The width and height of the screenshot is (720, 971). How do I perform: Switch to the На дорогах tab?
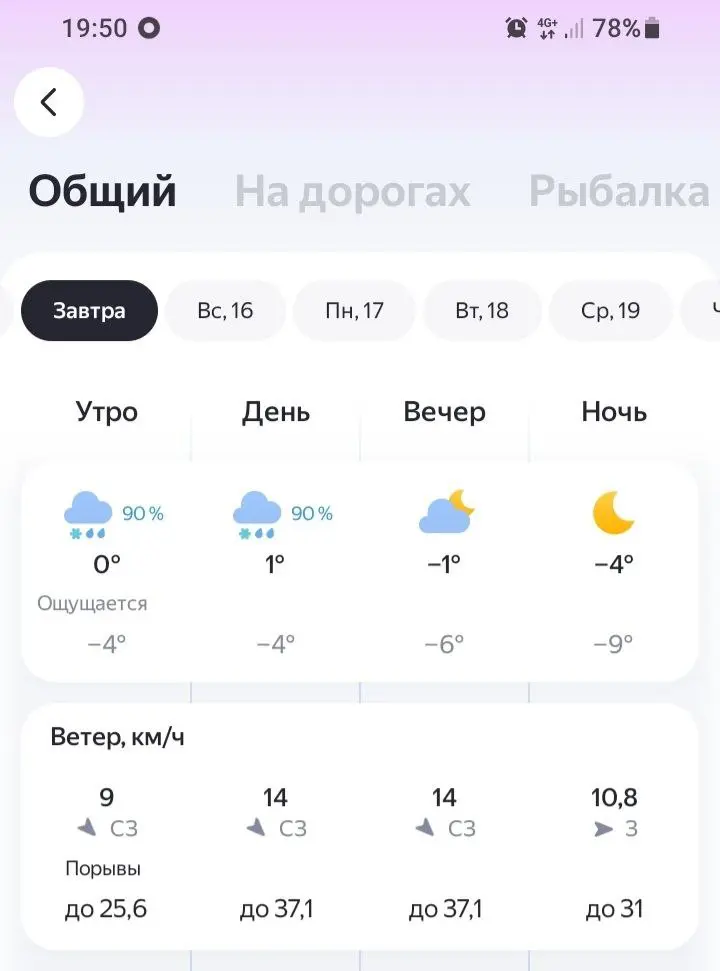point(353,191)
